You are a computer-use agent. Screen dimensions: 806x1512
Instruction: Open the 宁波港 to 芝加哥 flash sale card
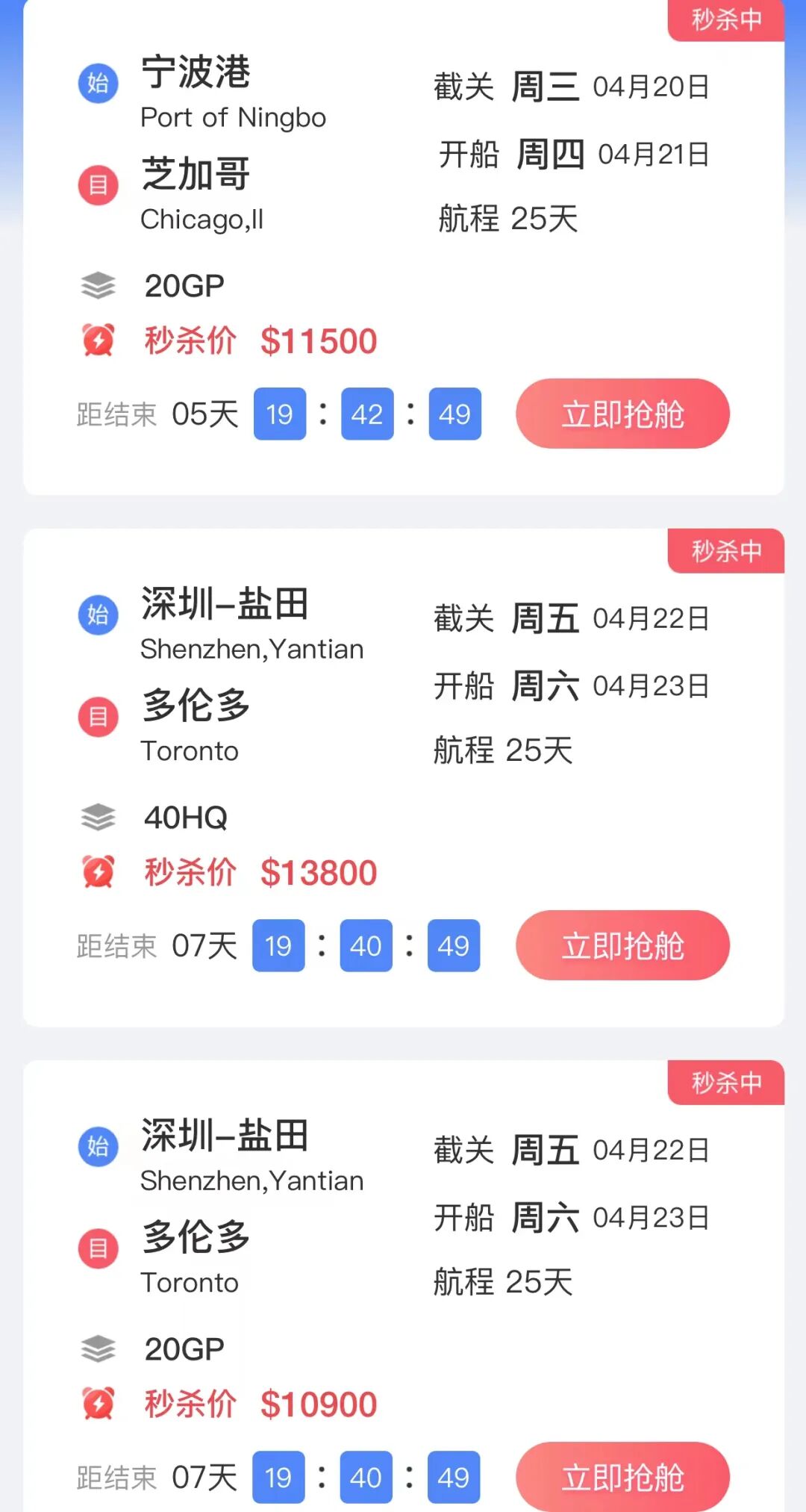404,247
